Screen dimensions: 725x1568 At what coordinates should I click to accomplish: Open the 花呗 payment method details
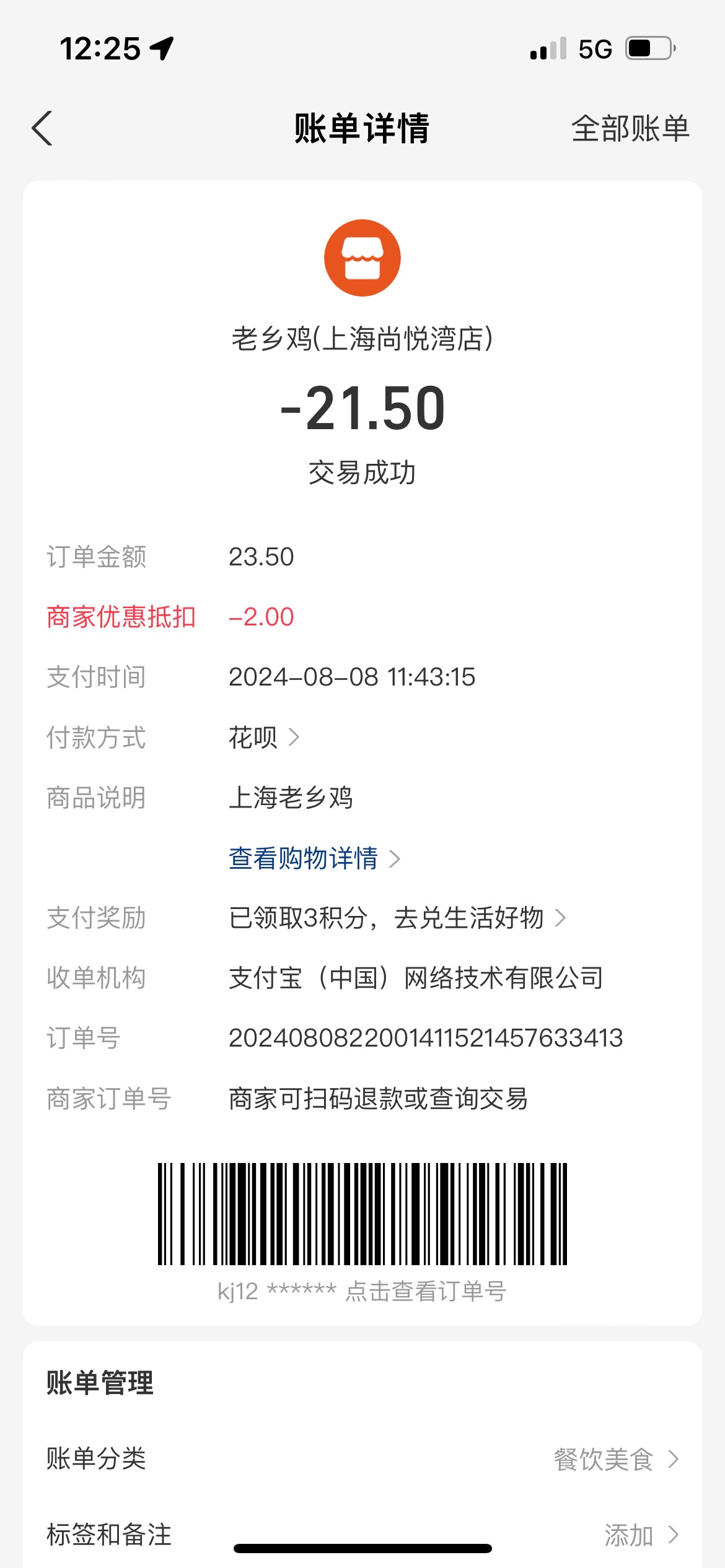click(264, 738)
